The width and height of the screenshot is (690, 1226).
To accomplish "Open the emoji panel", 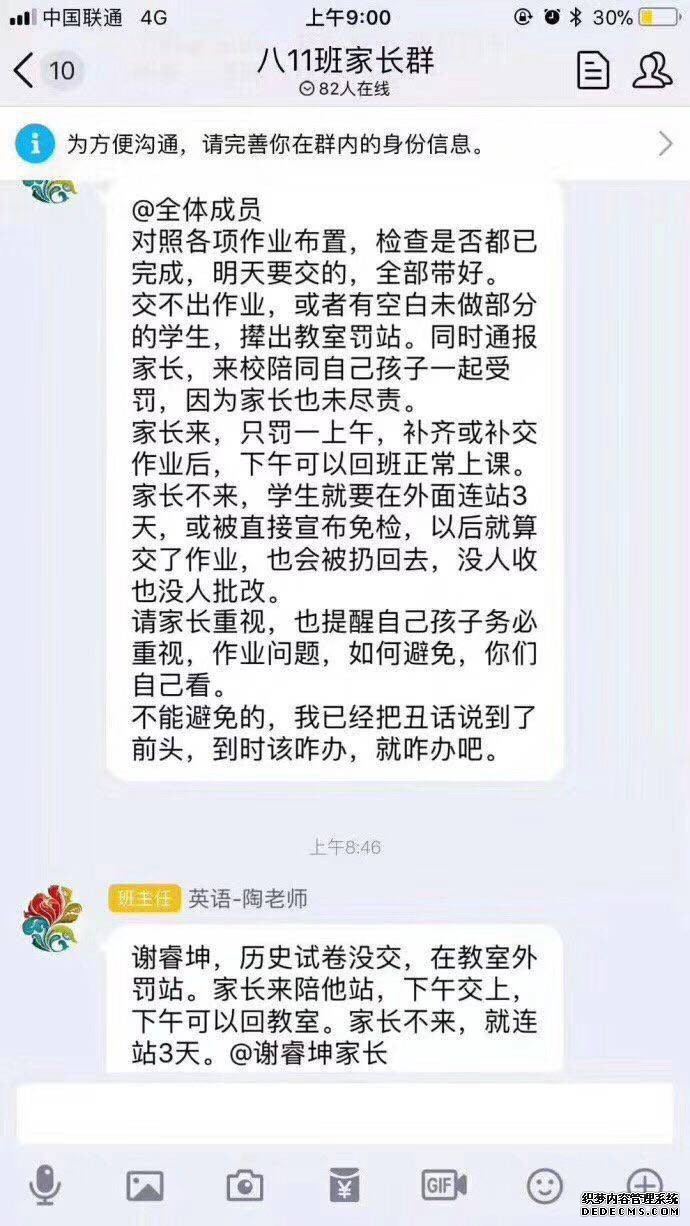I will [545, 1186].
